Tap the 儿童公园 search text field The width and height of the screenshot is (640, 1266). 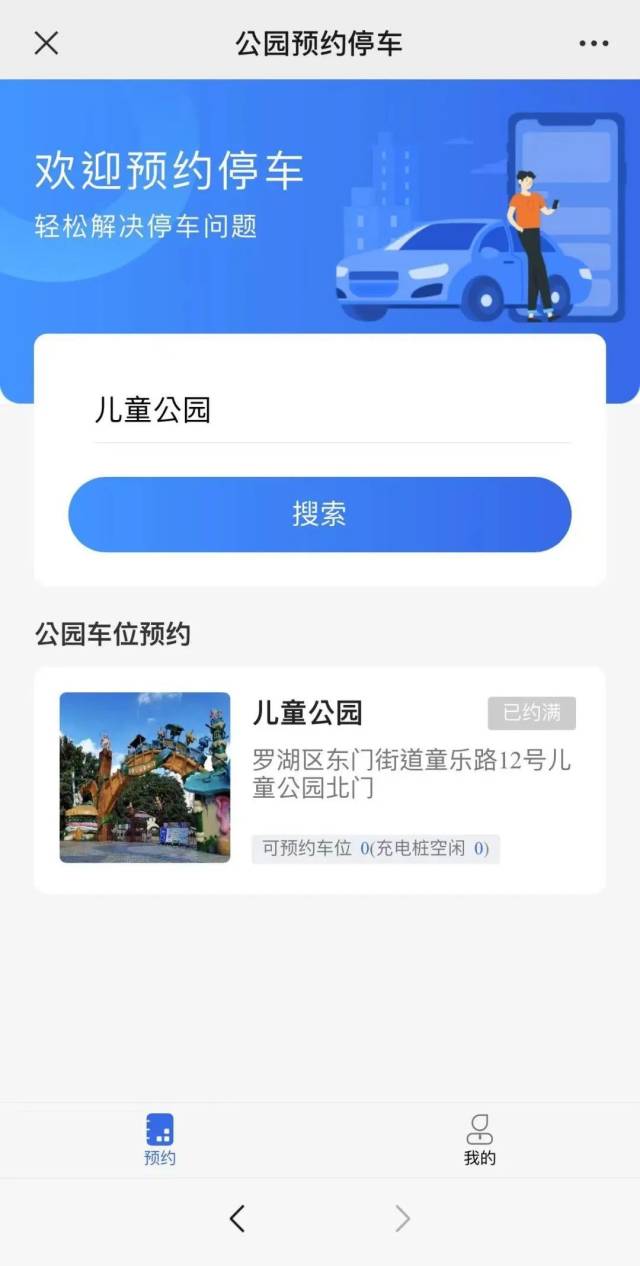(330, 410)
